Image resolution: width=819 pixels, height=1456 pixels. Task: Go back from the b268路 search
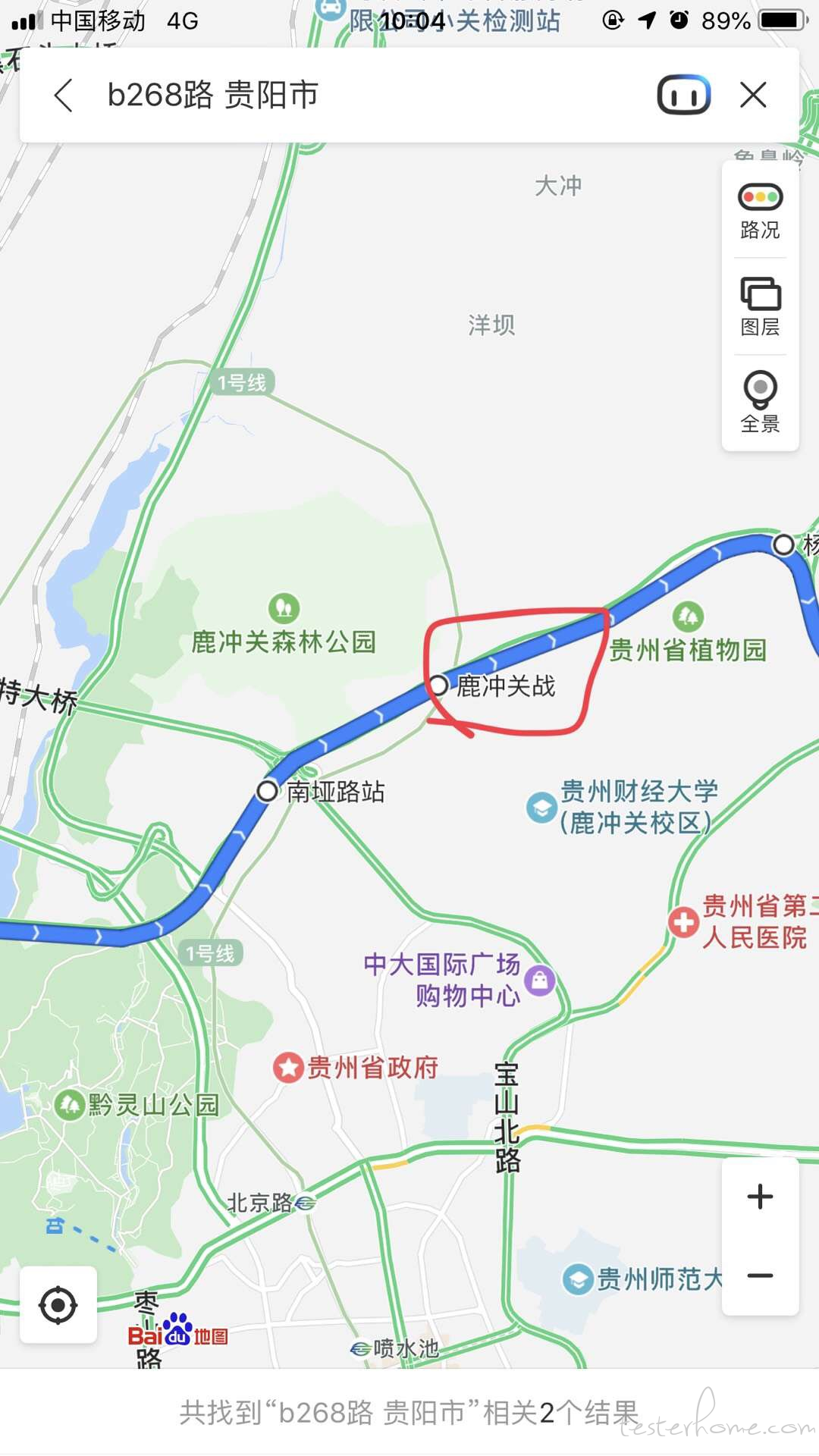64,96
